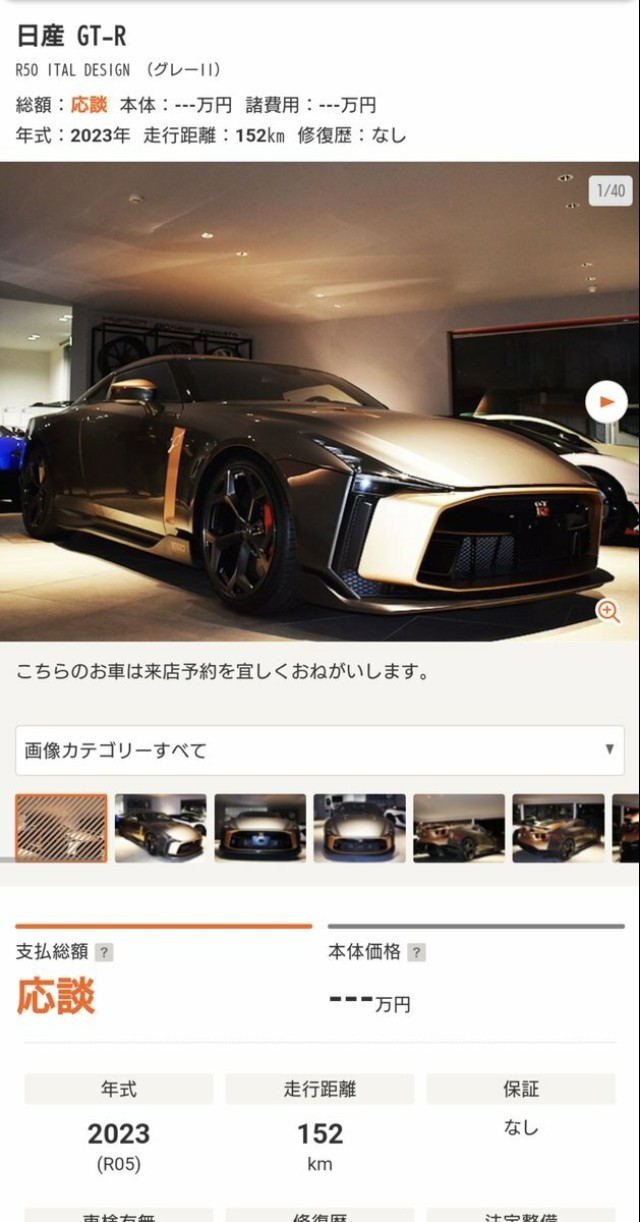This screenshot has height=1222, width=640.
Task: Tap the help icon next to 支払総額
Action: coord(104,953)
